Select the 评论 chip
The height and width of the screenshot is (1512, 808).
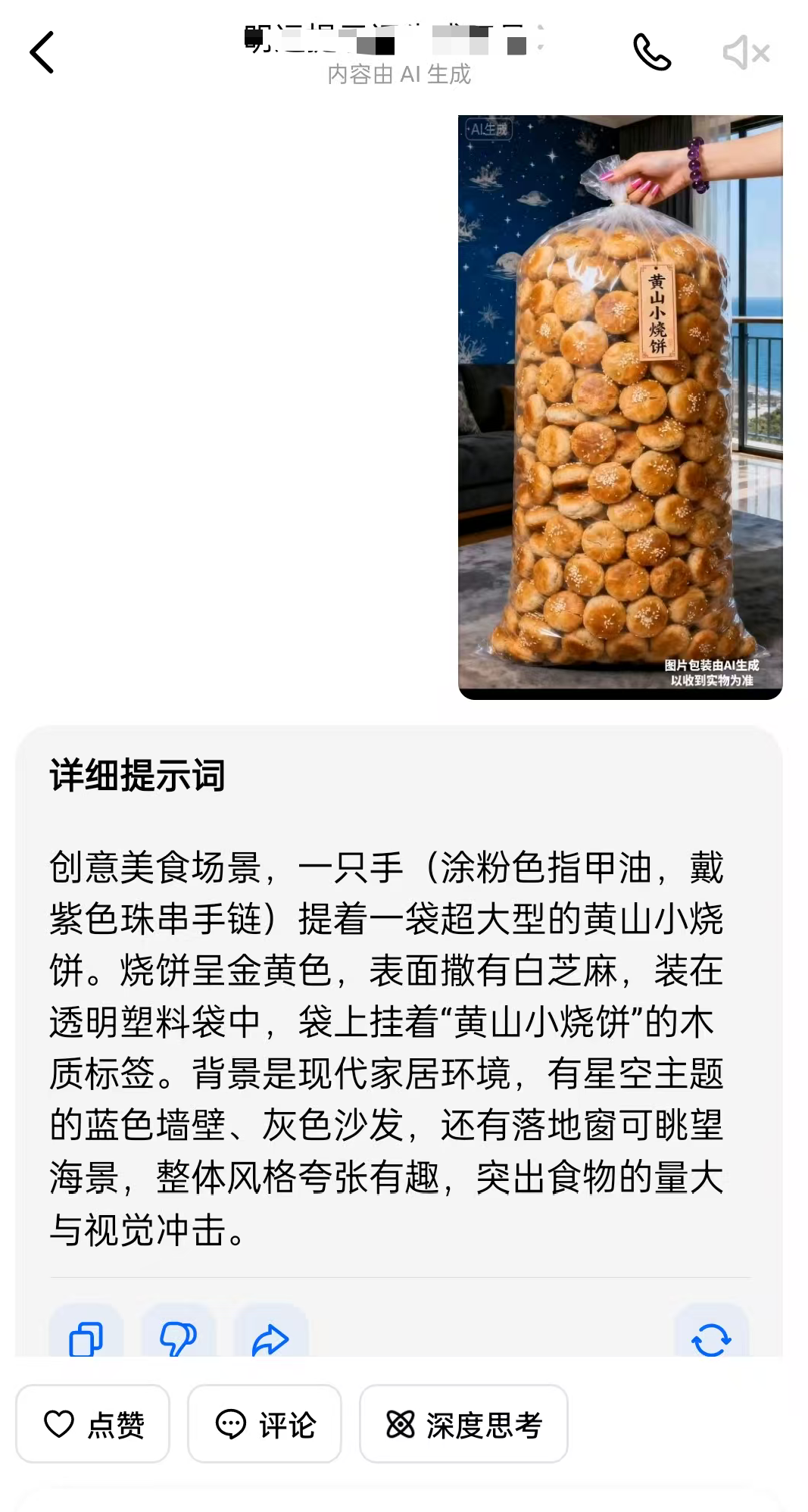point(265,1424)
